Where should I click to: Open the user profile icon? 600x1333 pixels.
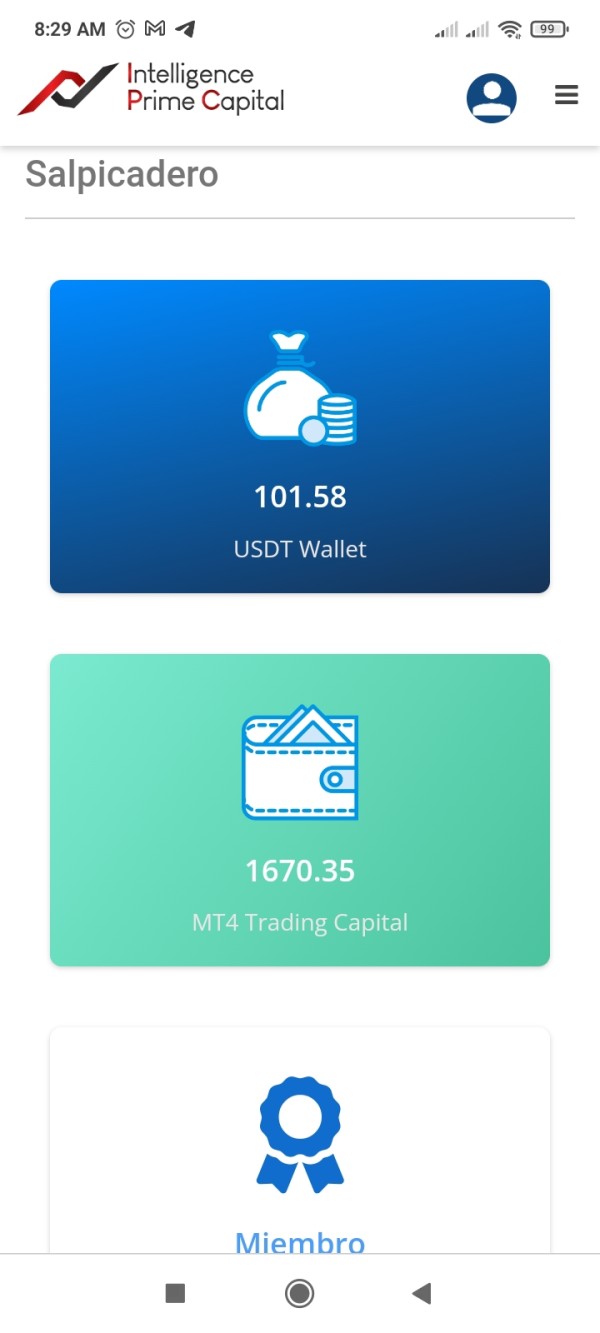491,97
